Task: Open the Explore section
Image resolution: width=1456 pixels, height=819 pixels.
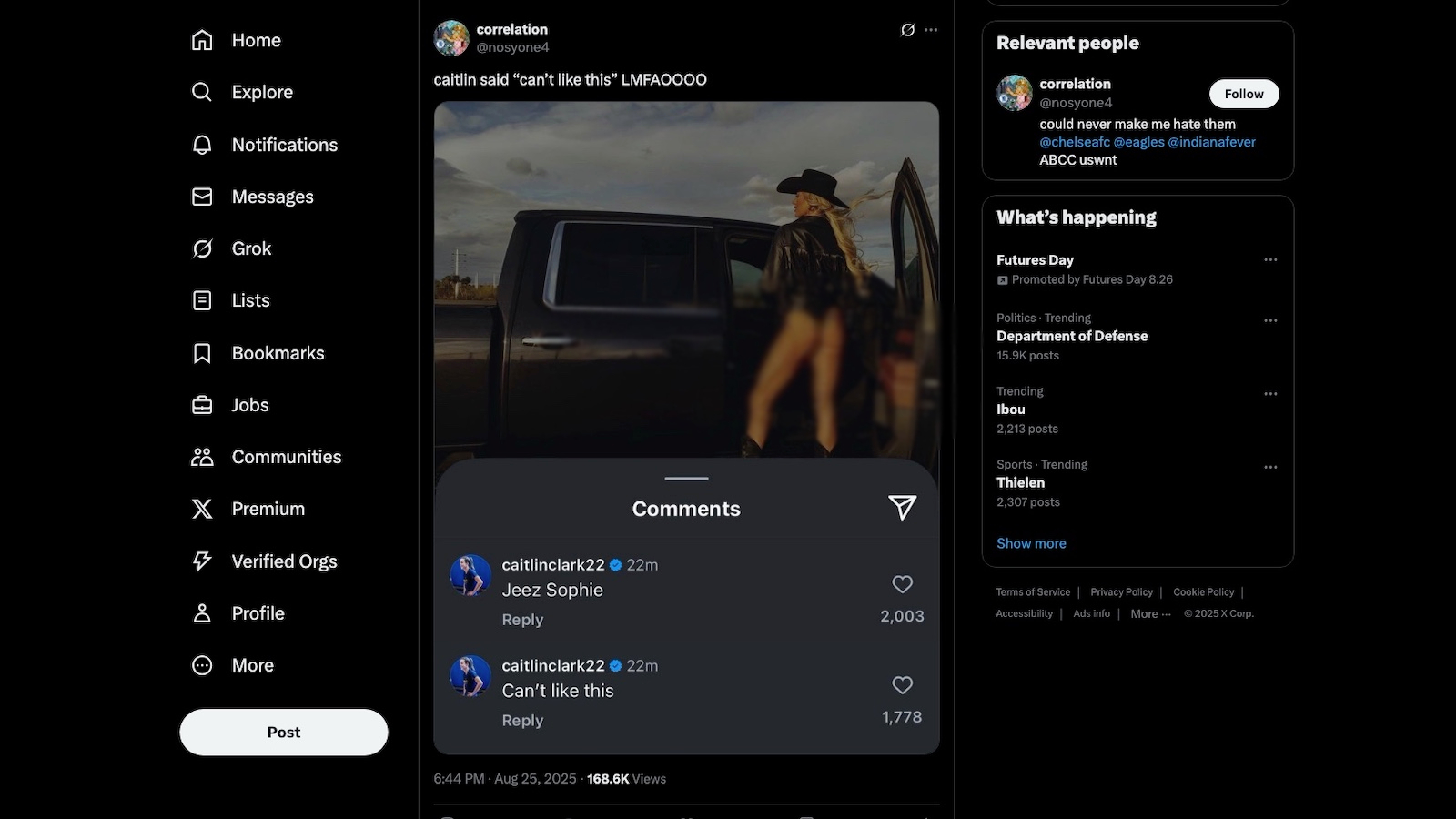Action: pos(242,92)
